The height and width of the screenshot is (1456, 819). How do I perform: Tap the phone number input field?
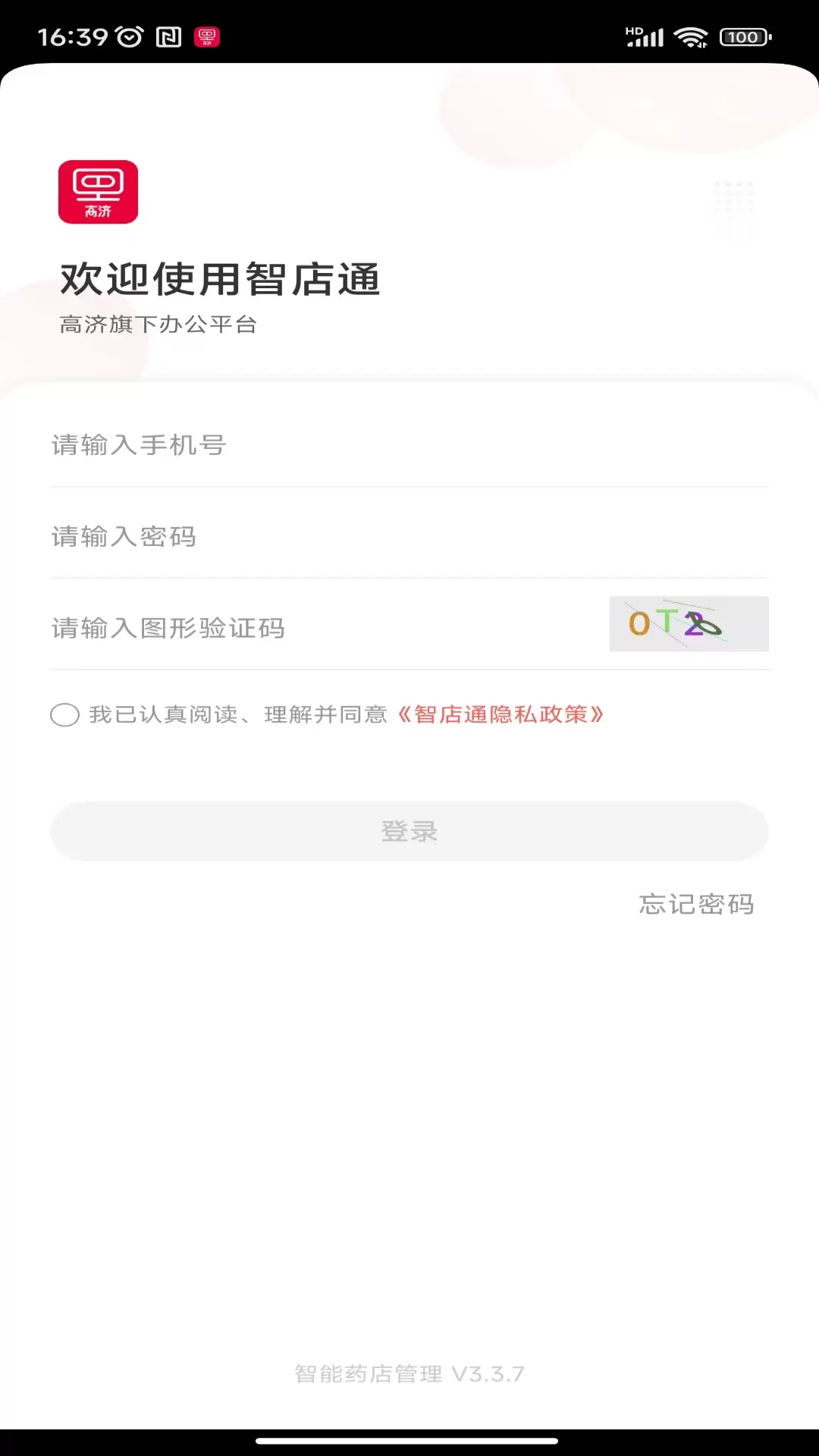tap(409, 445)
